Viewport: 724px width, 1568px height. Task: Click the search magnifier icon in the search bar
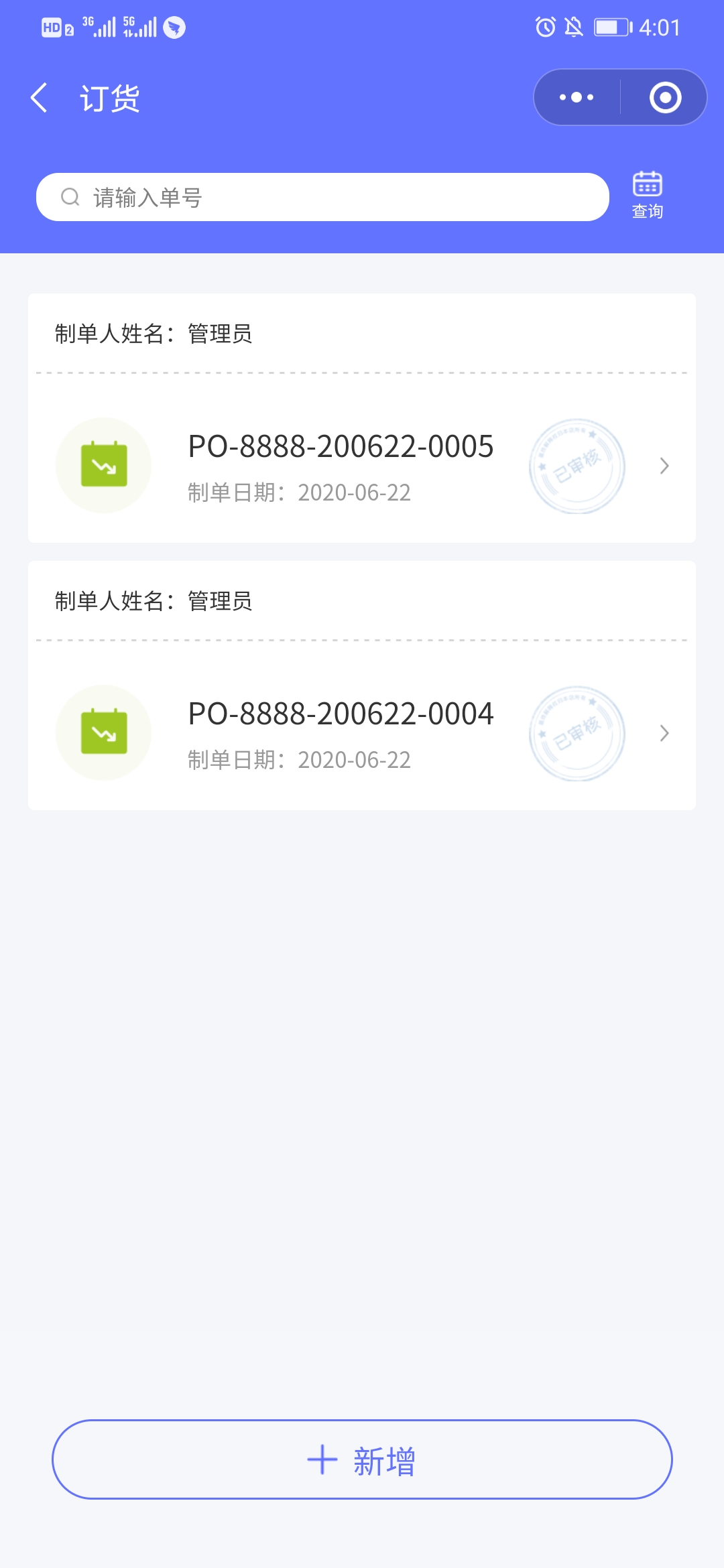coord(70,196)
